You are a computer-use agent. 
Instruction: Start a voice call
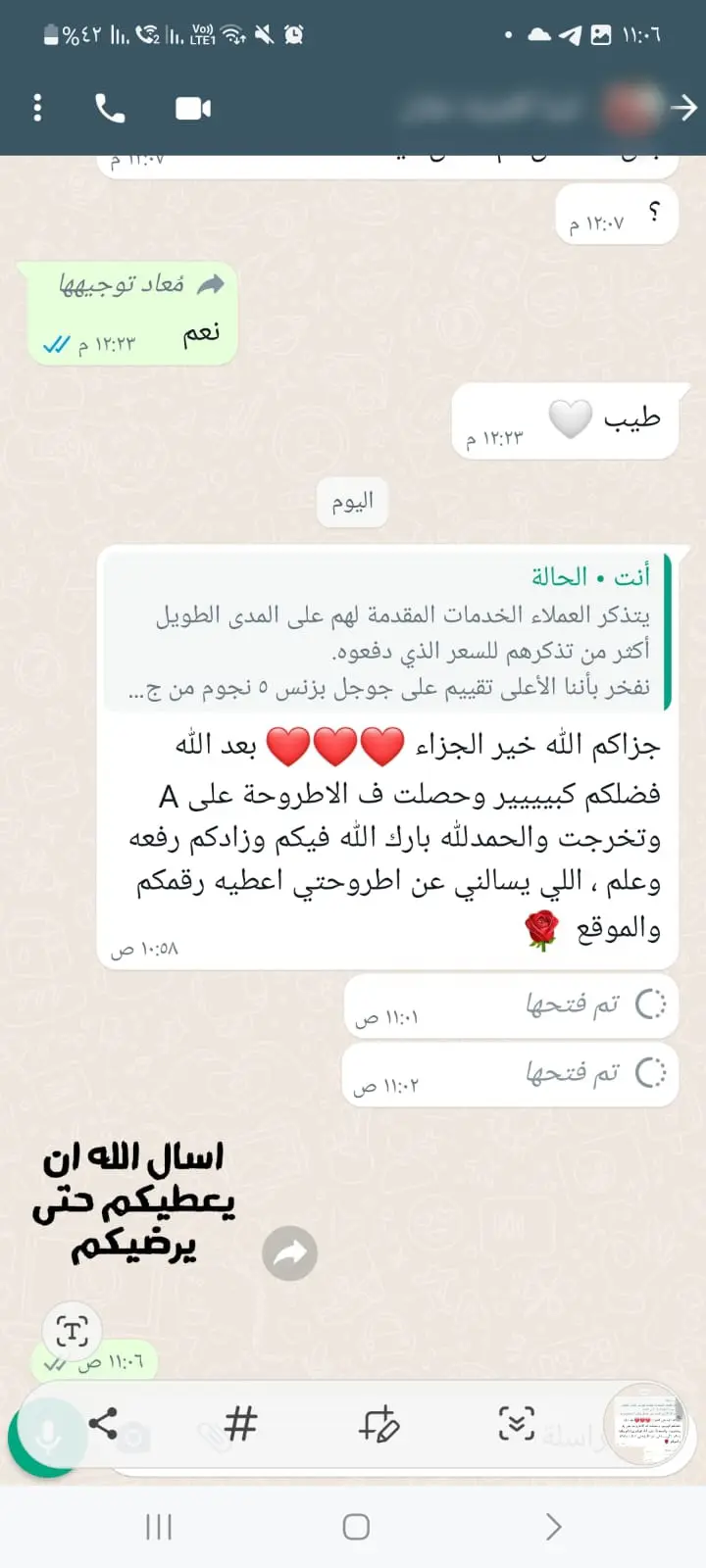110,108
